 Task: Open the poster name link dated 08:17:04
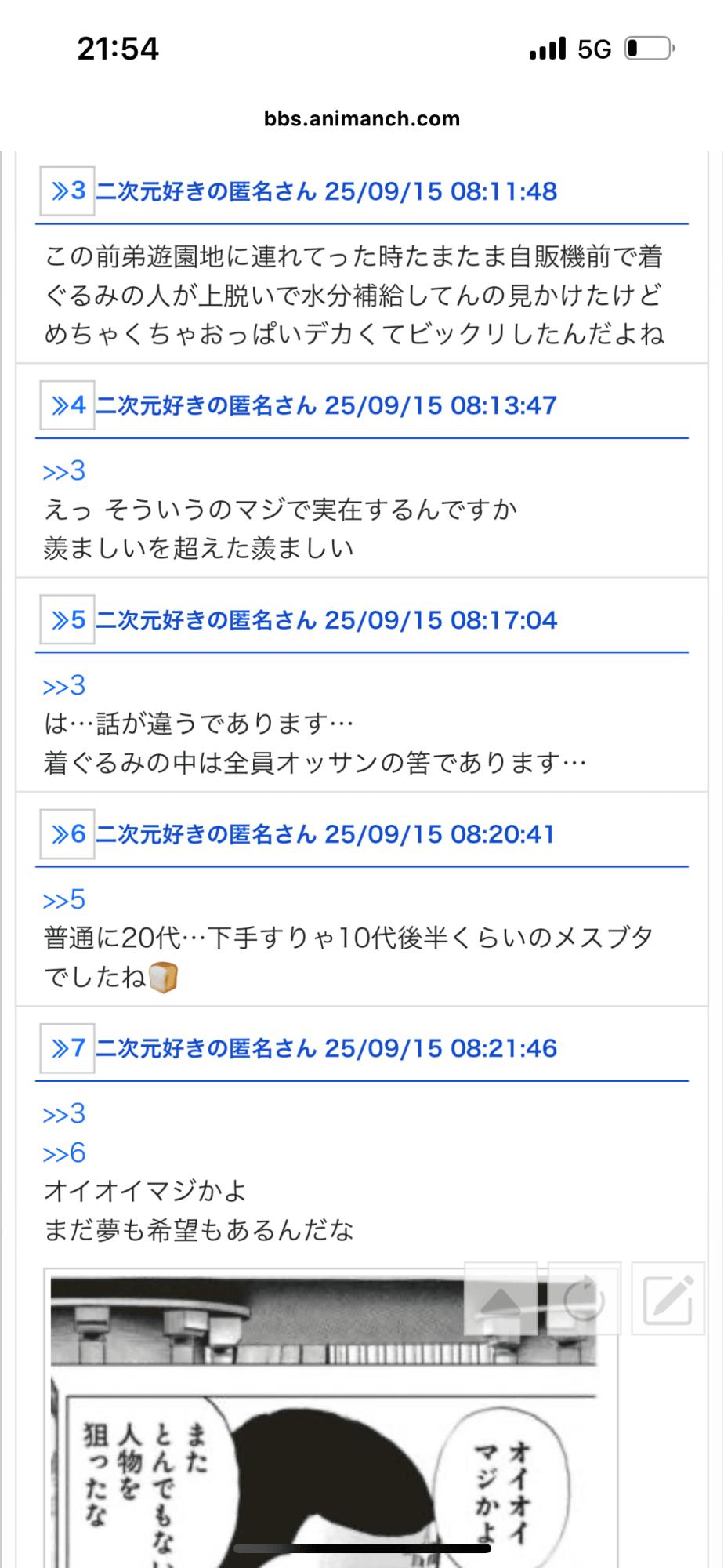pyautogui.click(x=326, y=620)
